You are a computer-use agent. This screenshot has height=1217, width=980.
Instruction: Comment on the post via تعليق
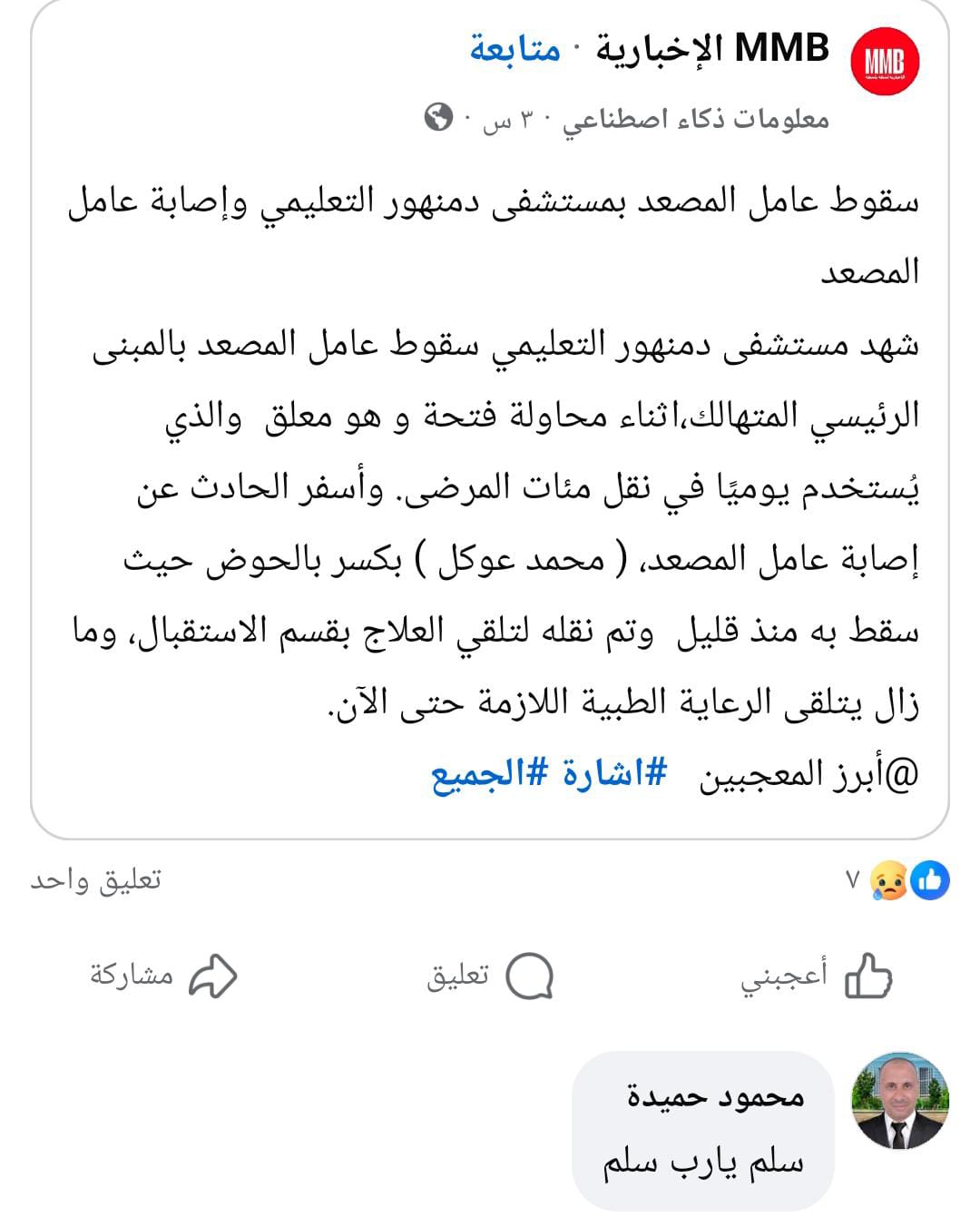pyautogui.click(x=490, y=976)
